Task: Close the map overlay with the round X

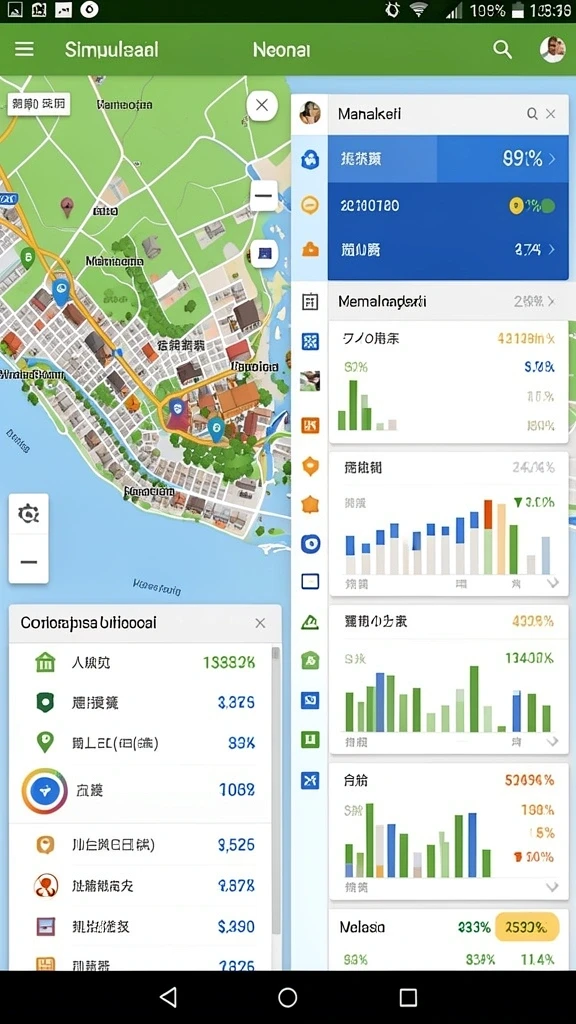Action: pyautogui.click(x=262, y=104)
